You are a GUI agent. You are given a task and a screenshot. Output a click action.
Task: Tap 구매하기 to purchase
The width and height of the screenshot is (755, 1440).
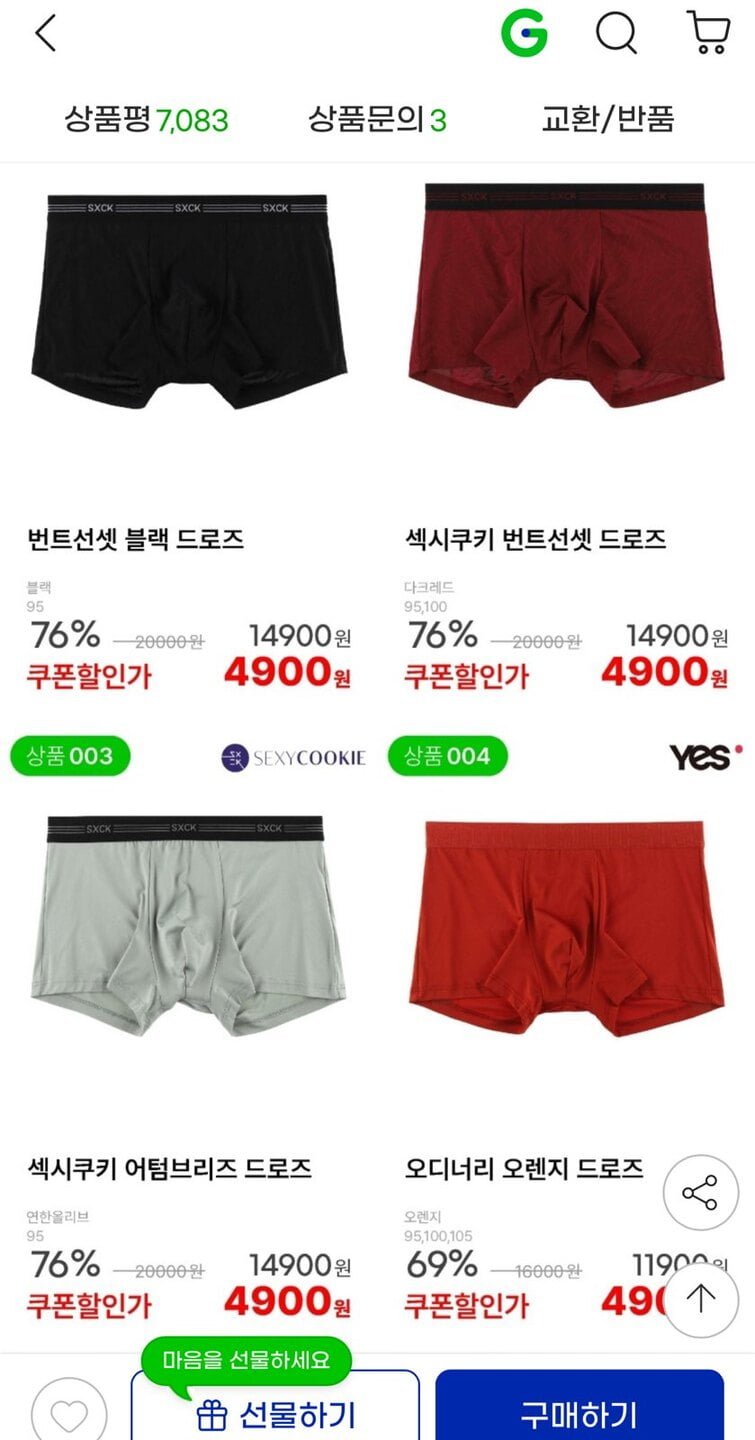point(579,1411)
